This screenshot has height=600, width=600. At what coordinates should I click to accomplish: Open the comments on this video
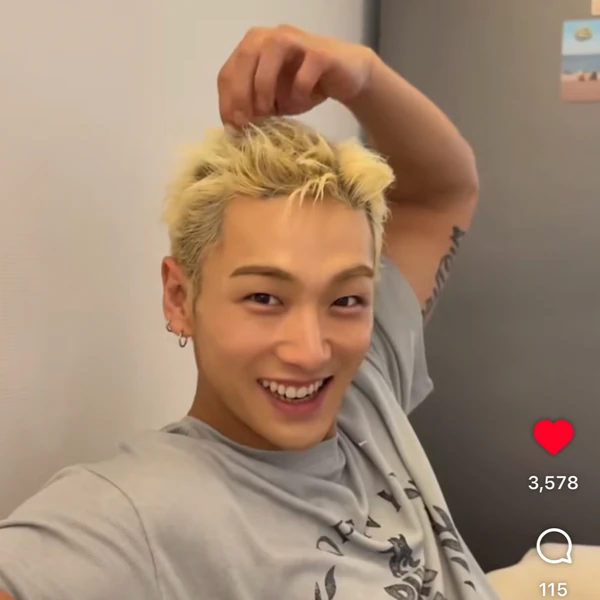553,547
